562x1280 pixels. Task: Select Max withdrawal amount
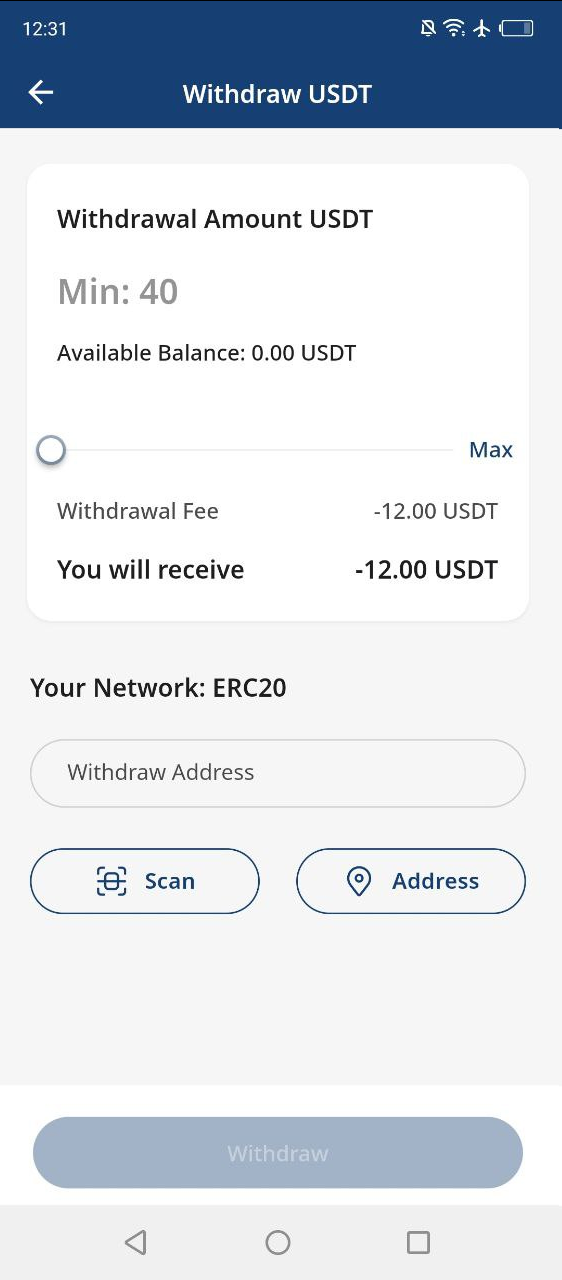[491, 450]
